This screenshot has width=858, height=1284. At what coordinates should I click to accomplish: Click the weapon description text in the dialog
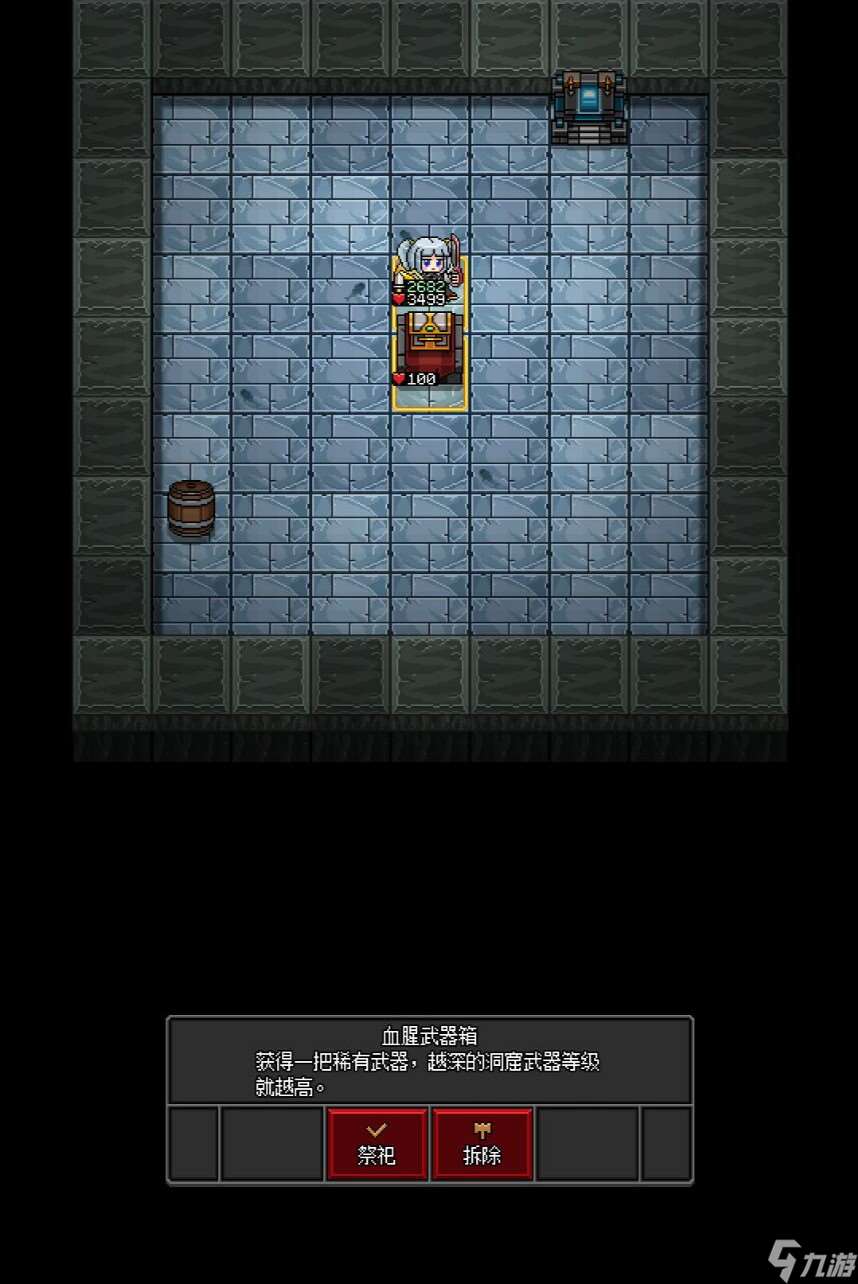pos(430,1069)
